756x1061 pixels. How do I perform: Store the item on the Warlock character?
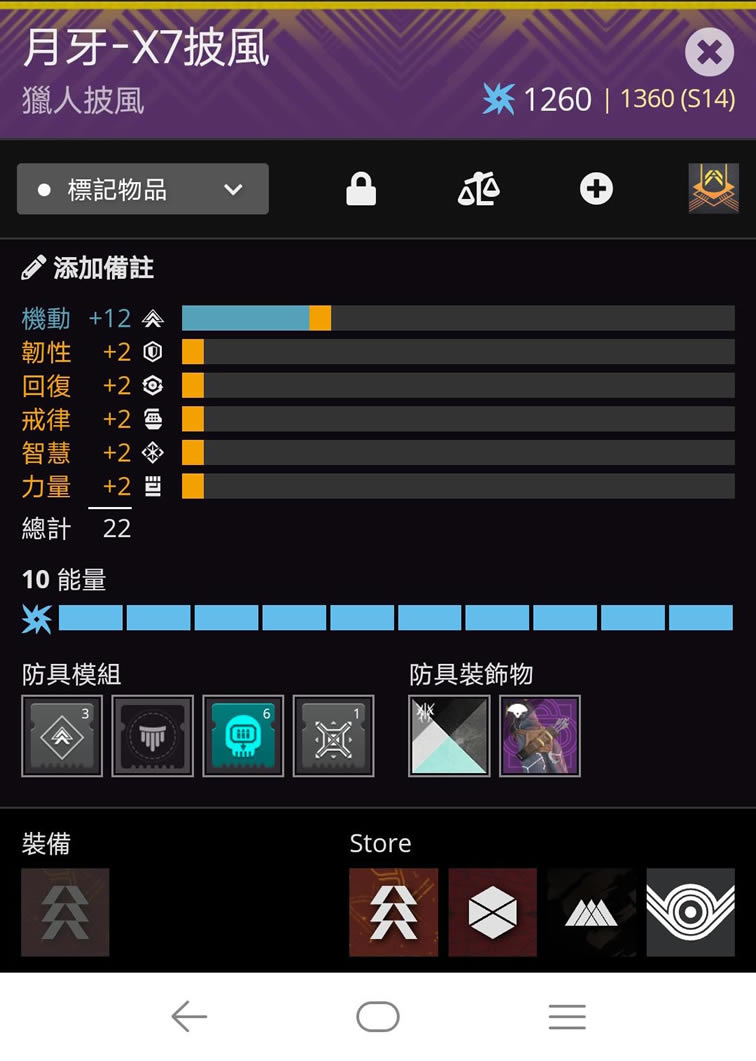(x=591, y=912)
